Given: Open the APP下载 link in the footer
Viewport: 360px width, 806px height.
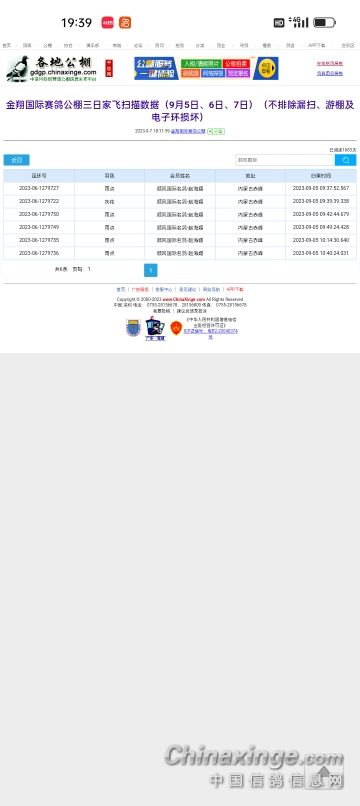Looking at the screenshot, I should coord(235,289).
